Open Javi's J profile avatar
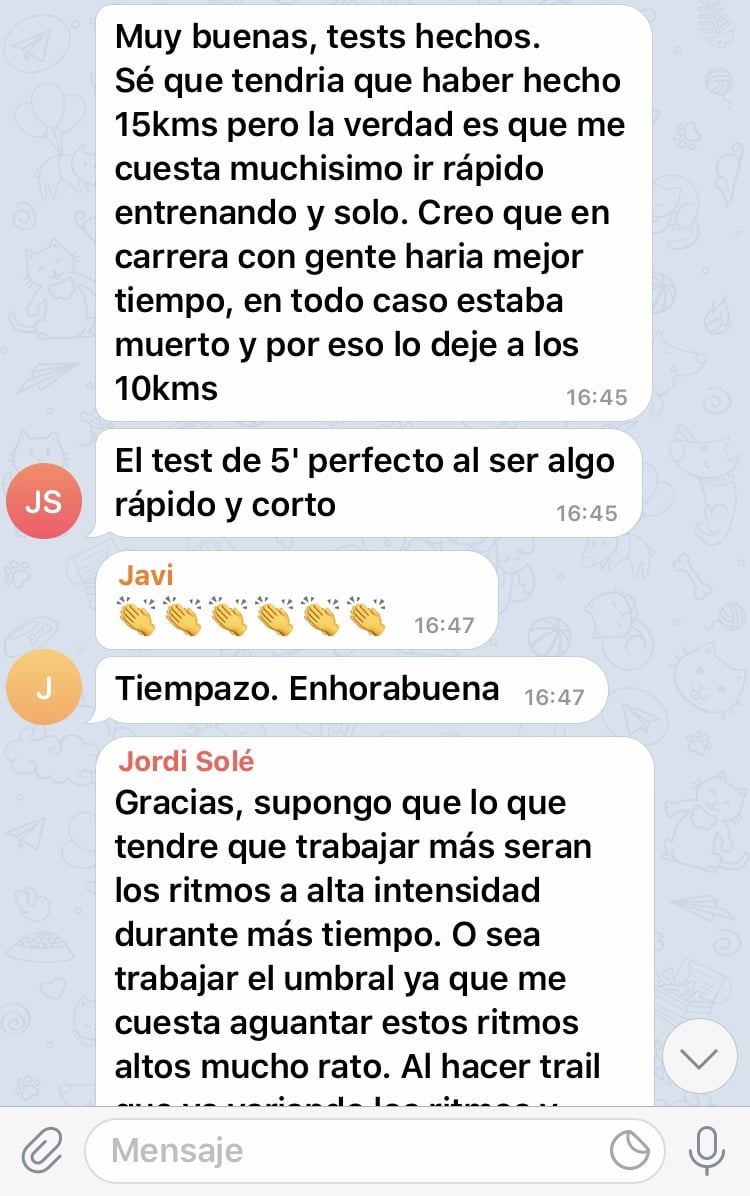Screen dimensions: 750x1196 click(43, 687)
